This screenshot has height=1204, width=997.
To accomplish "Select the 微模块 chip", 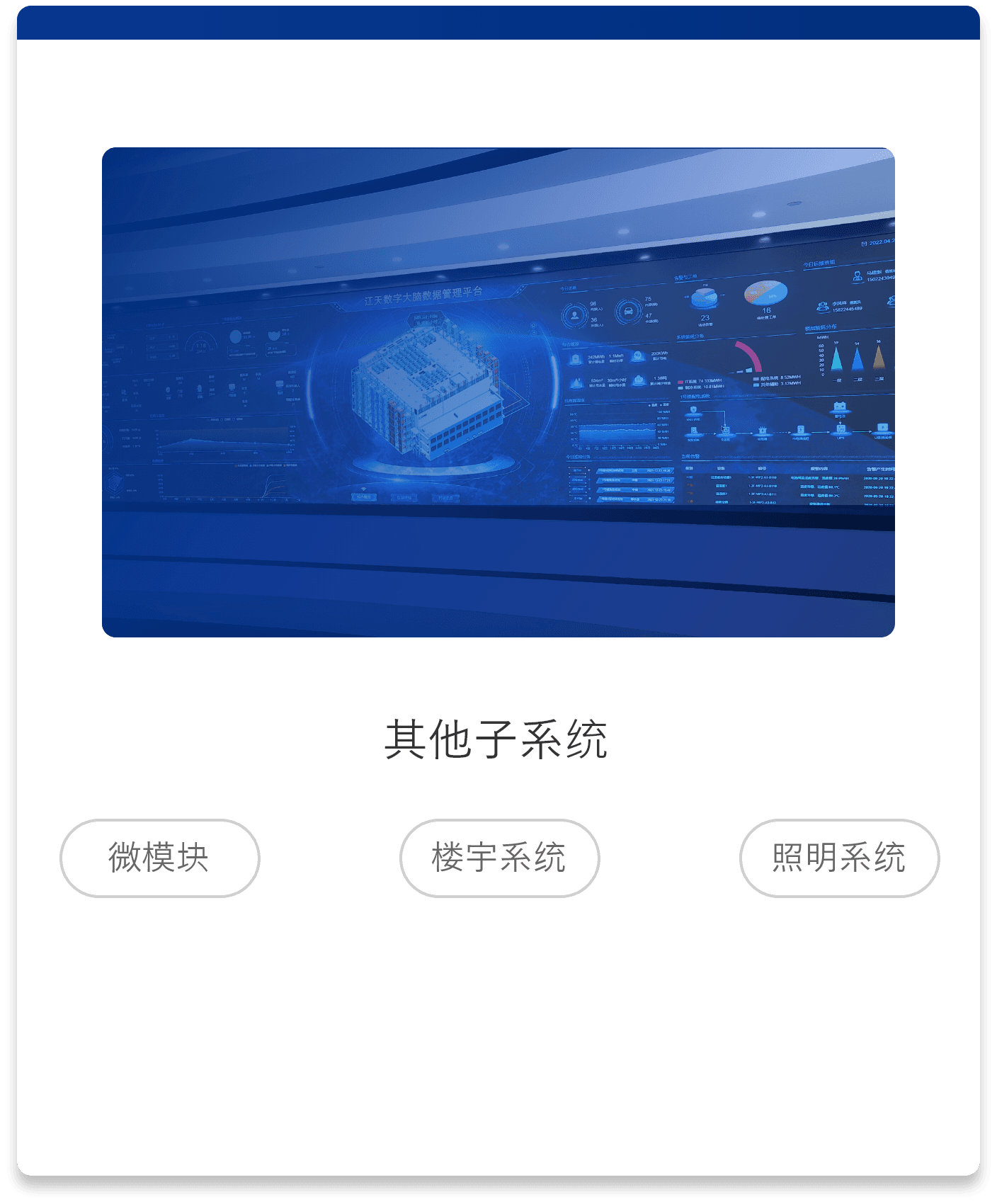I will click(159, 858).
